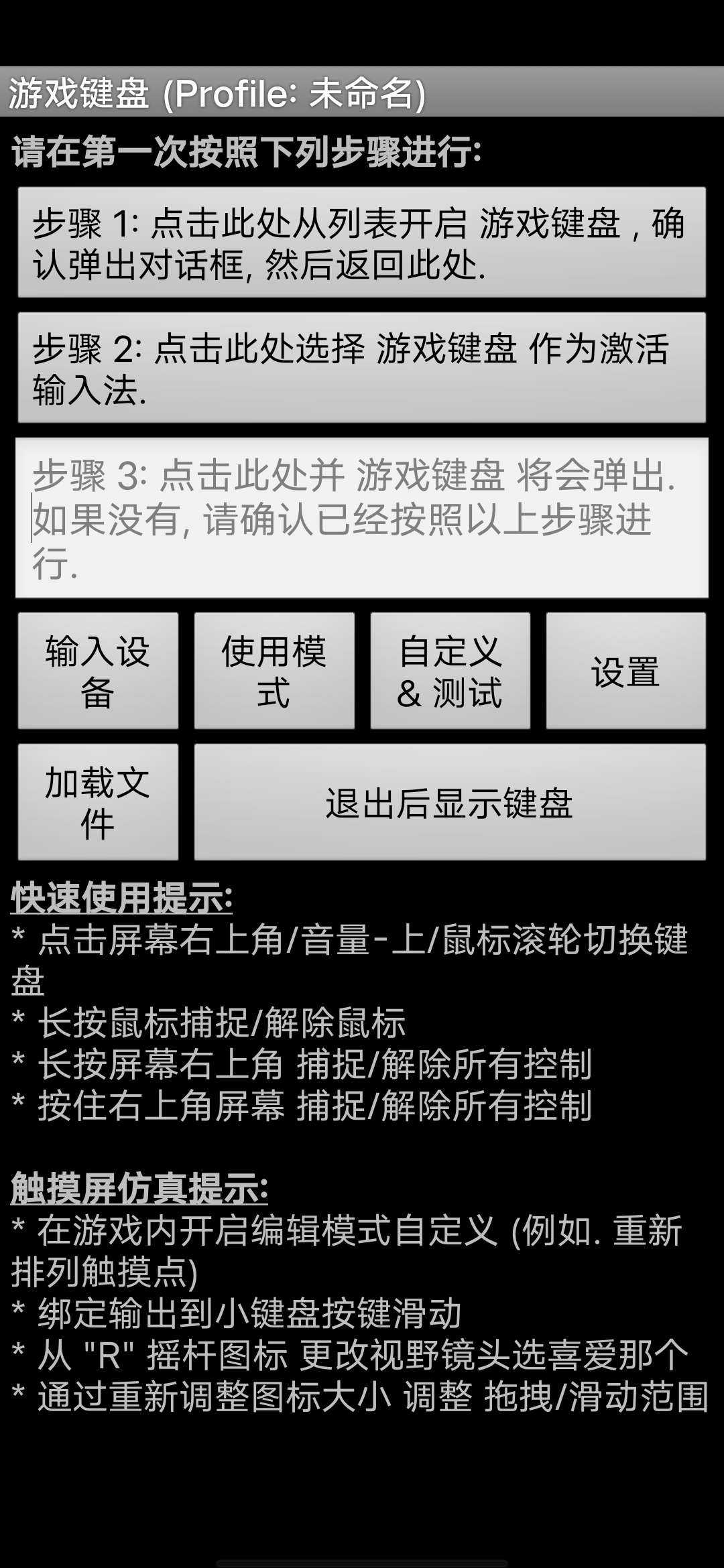Tap 步骤 2 to select 游戏键盘 input method
The width and height of the screenshot is (724, 1568).
click(x=361, y=368)
